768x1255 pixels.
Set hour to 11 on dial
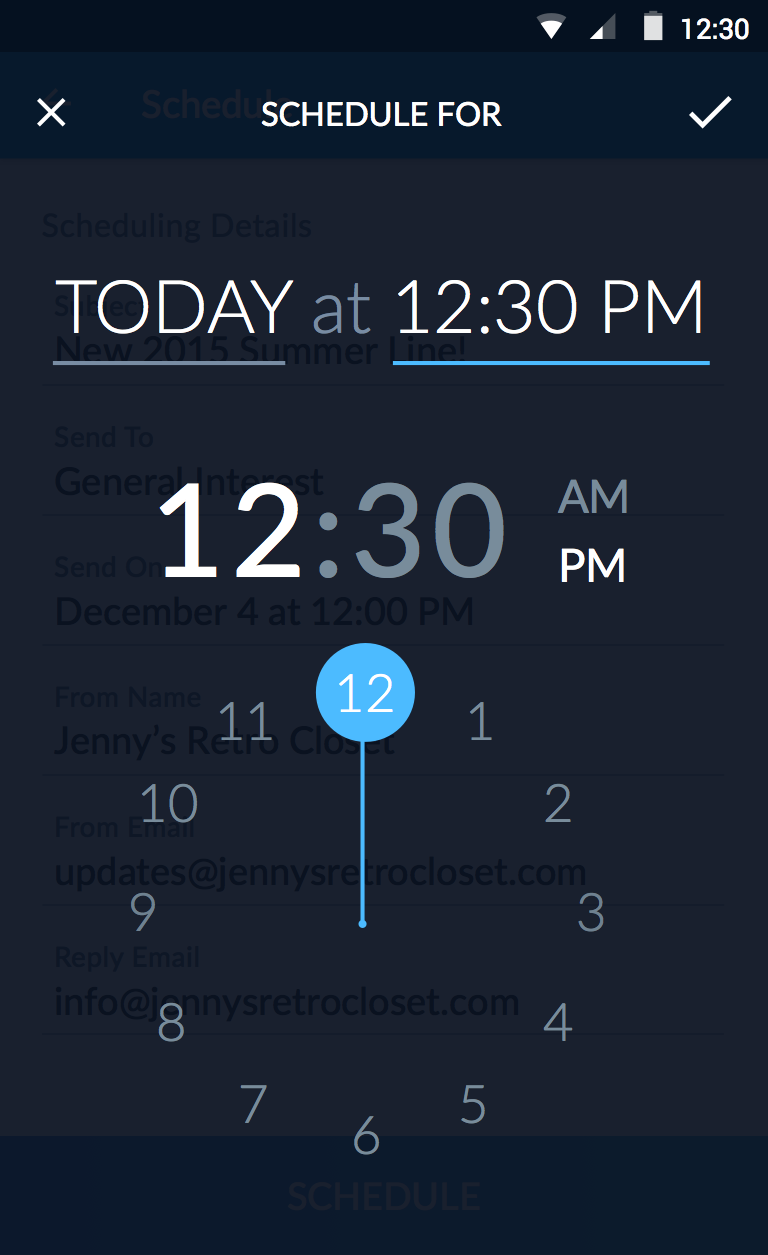coord(246,721)
